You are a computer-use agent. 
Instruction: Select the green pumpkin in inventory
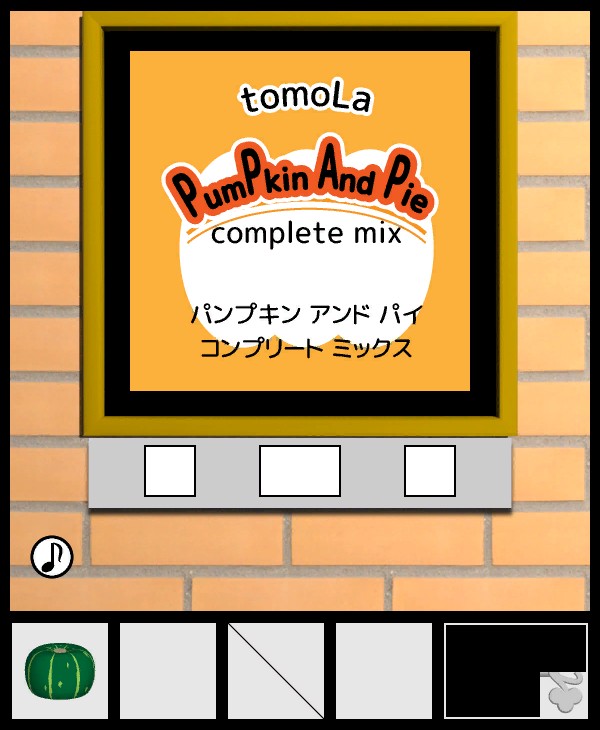tap(59, 671)
